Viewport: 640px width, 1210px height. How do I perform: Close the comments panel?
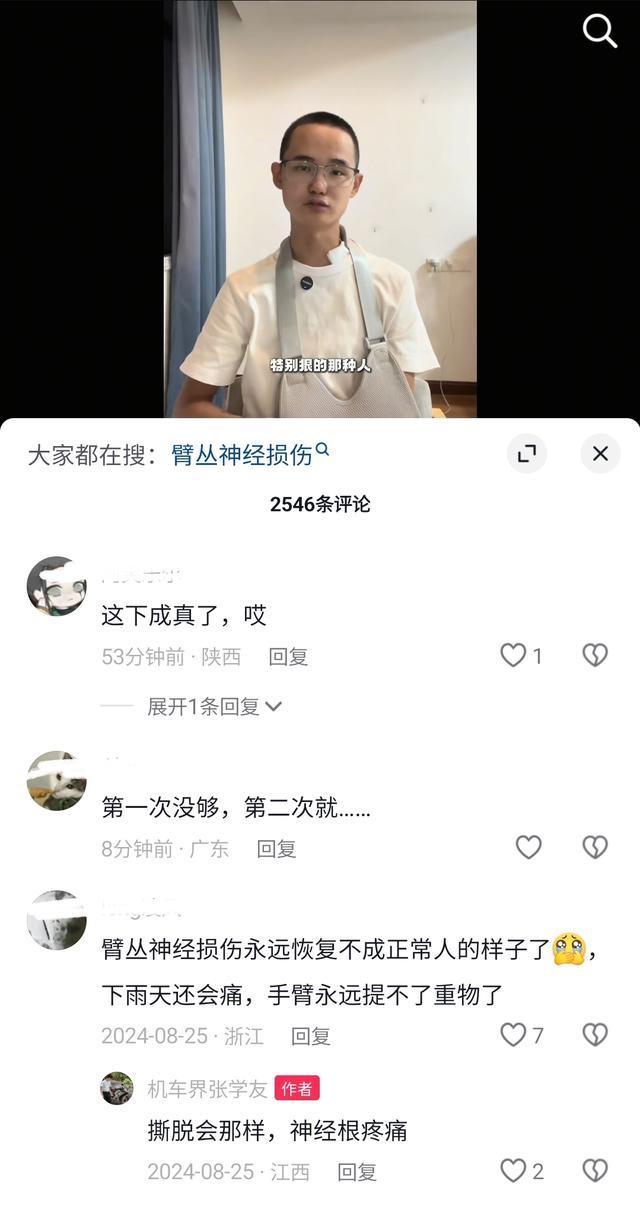pos(600,454)
